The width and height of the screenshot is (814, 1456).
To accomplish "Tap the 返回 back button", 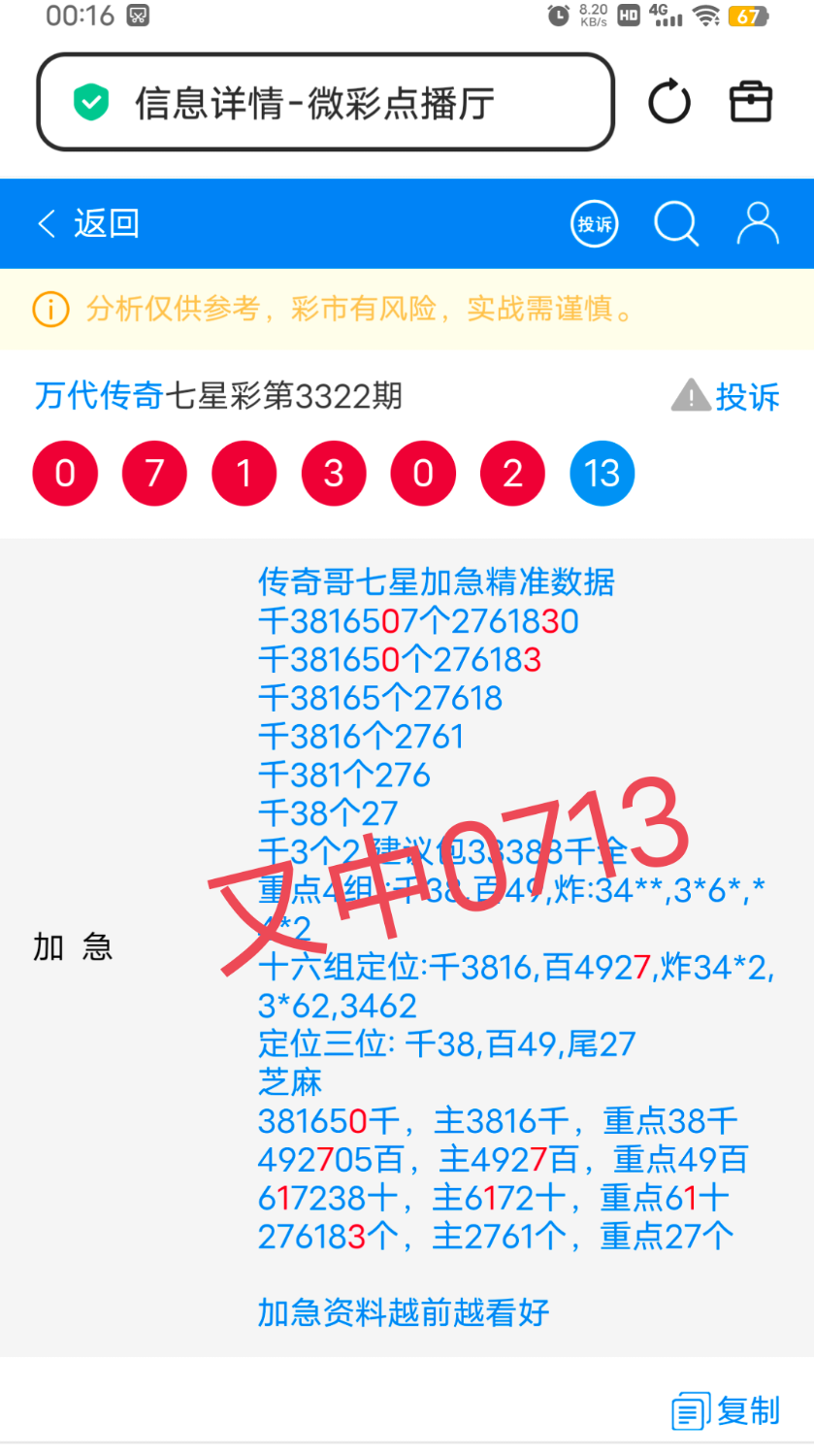I will [x=87, y=224].
